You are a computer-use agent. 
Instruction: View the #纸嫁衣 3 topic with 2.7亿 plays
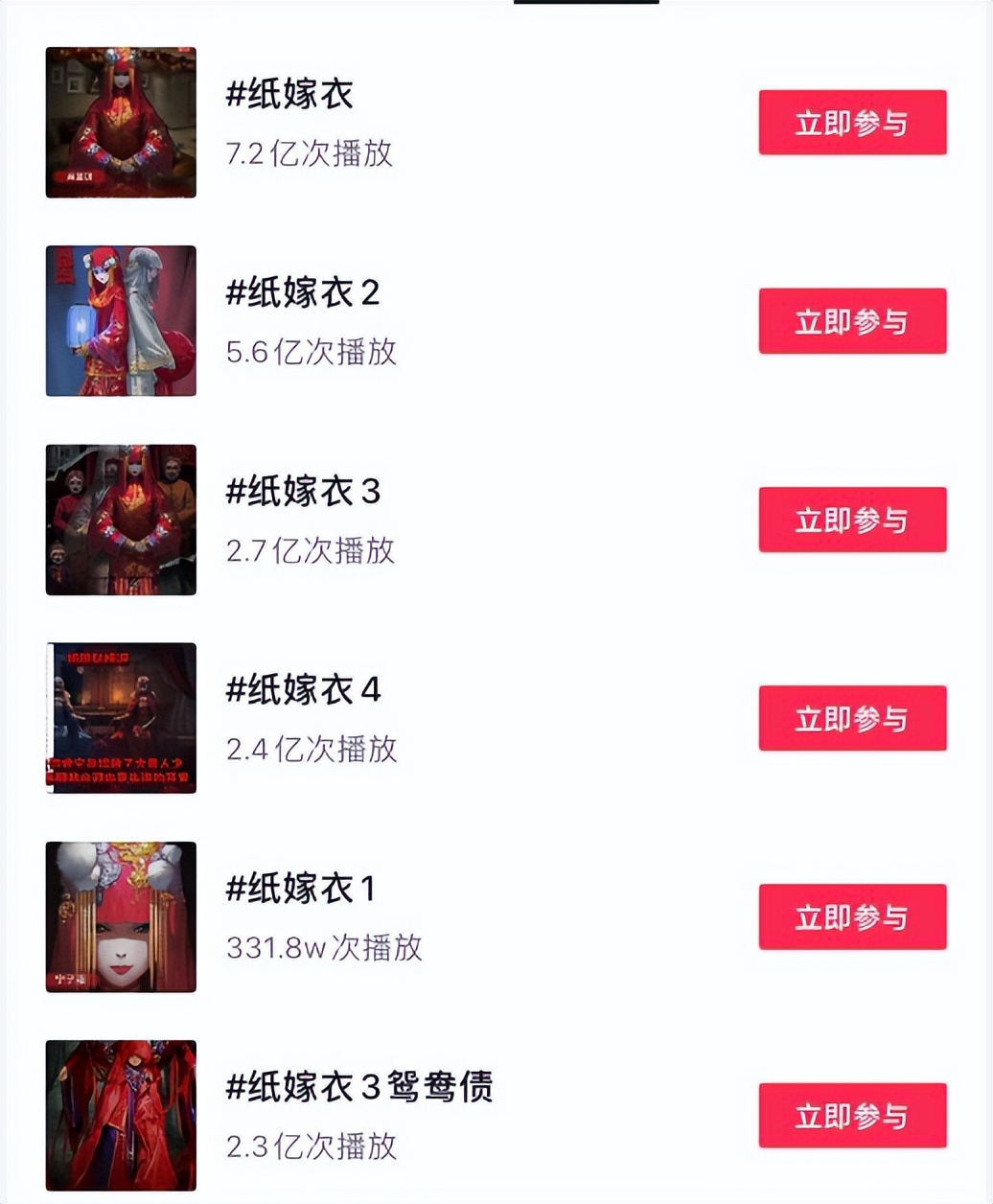pyautogui.click(x=303, y=492)
